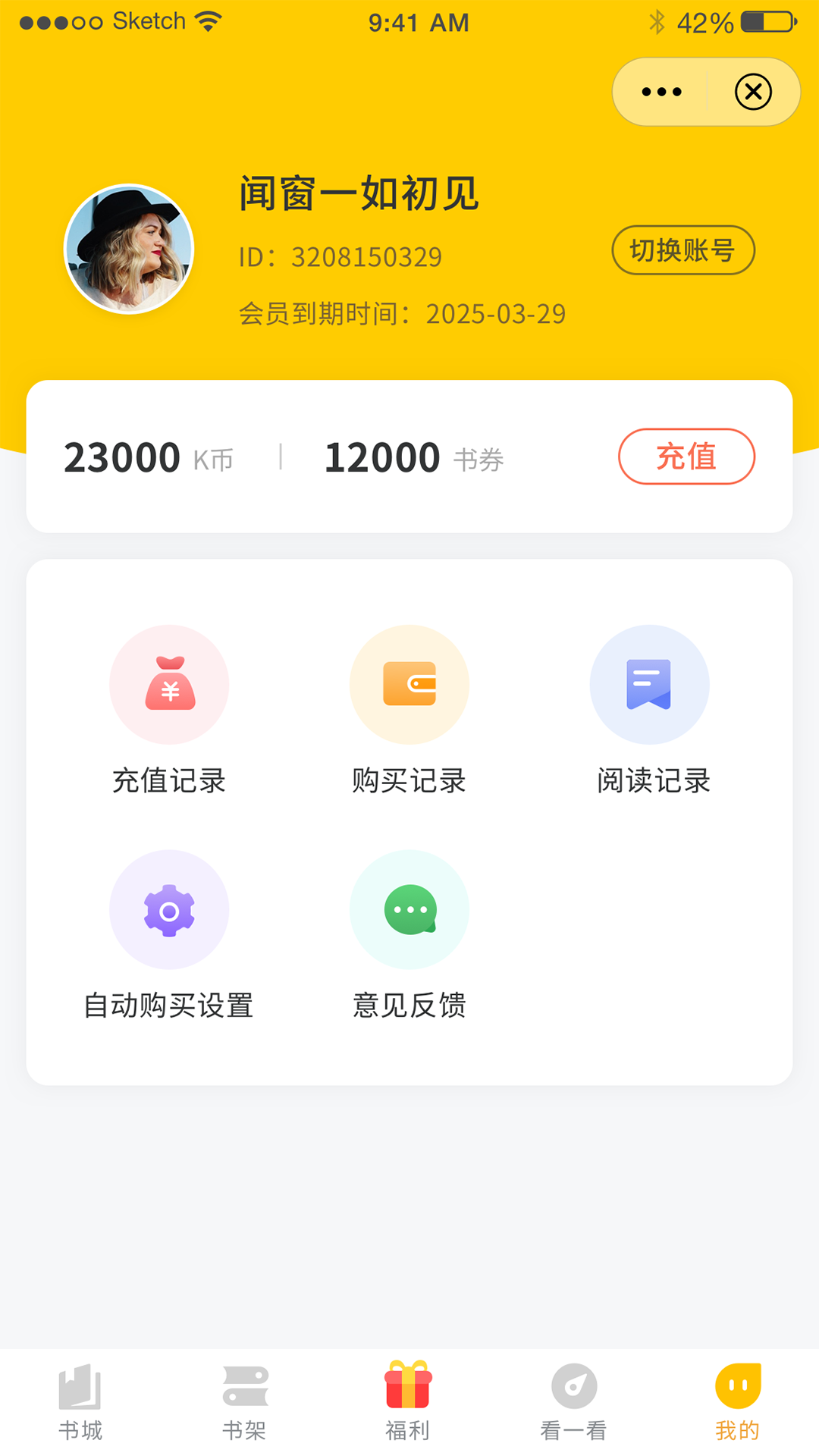Open the 意见反馈 chat bubble icon
819x1456 pixels.
[x=409, y=908]
